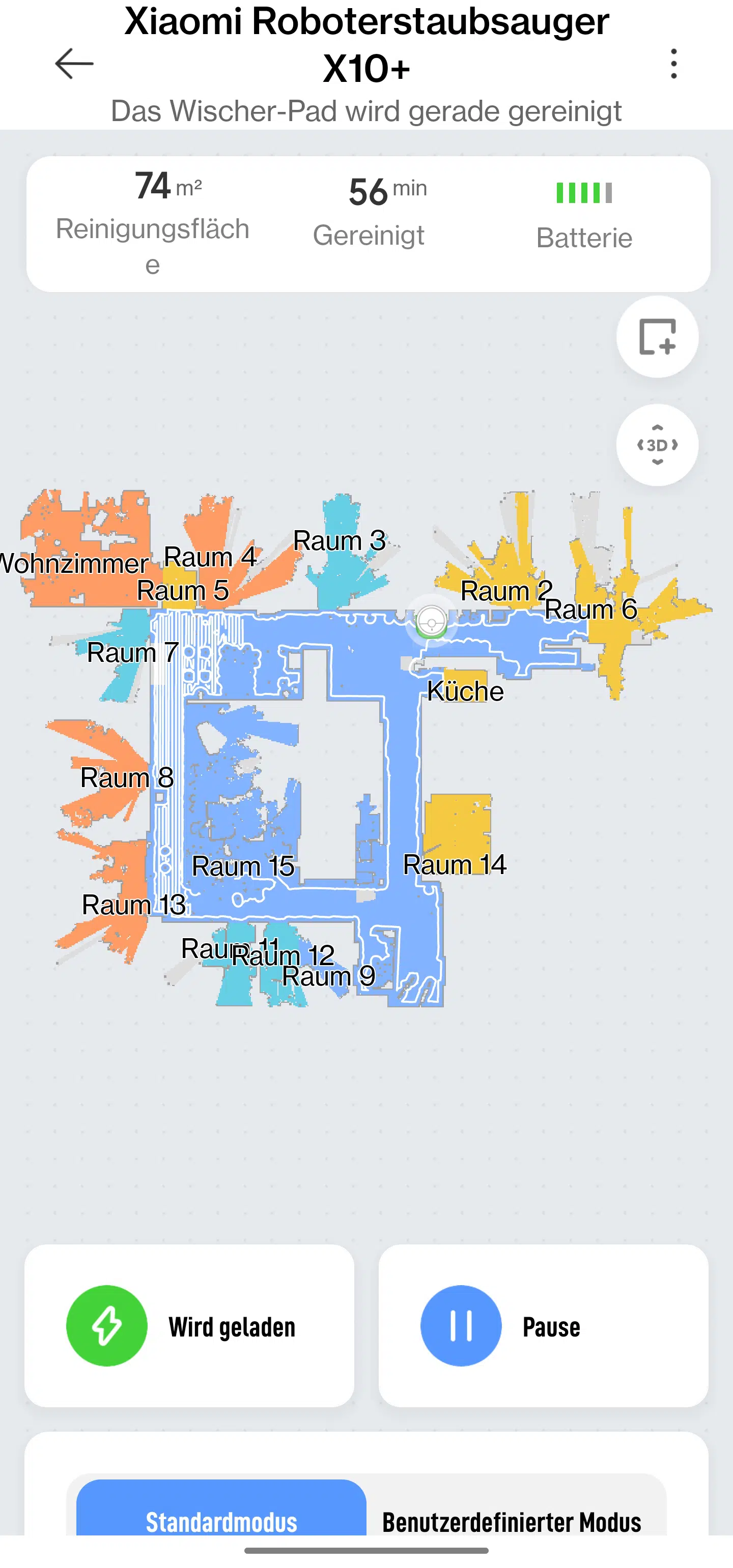Screen dimensions: 733x1568
Task: Tap the add zone map icon
Action: [x=657, y=336]
